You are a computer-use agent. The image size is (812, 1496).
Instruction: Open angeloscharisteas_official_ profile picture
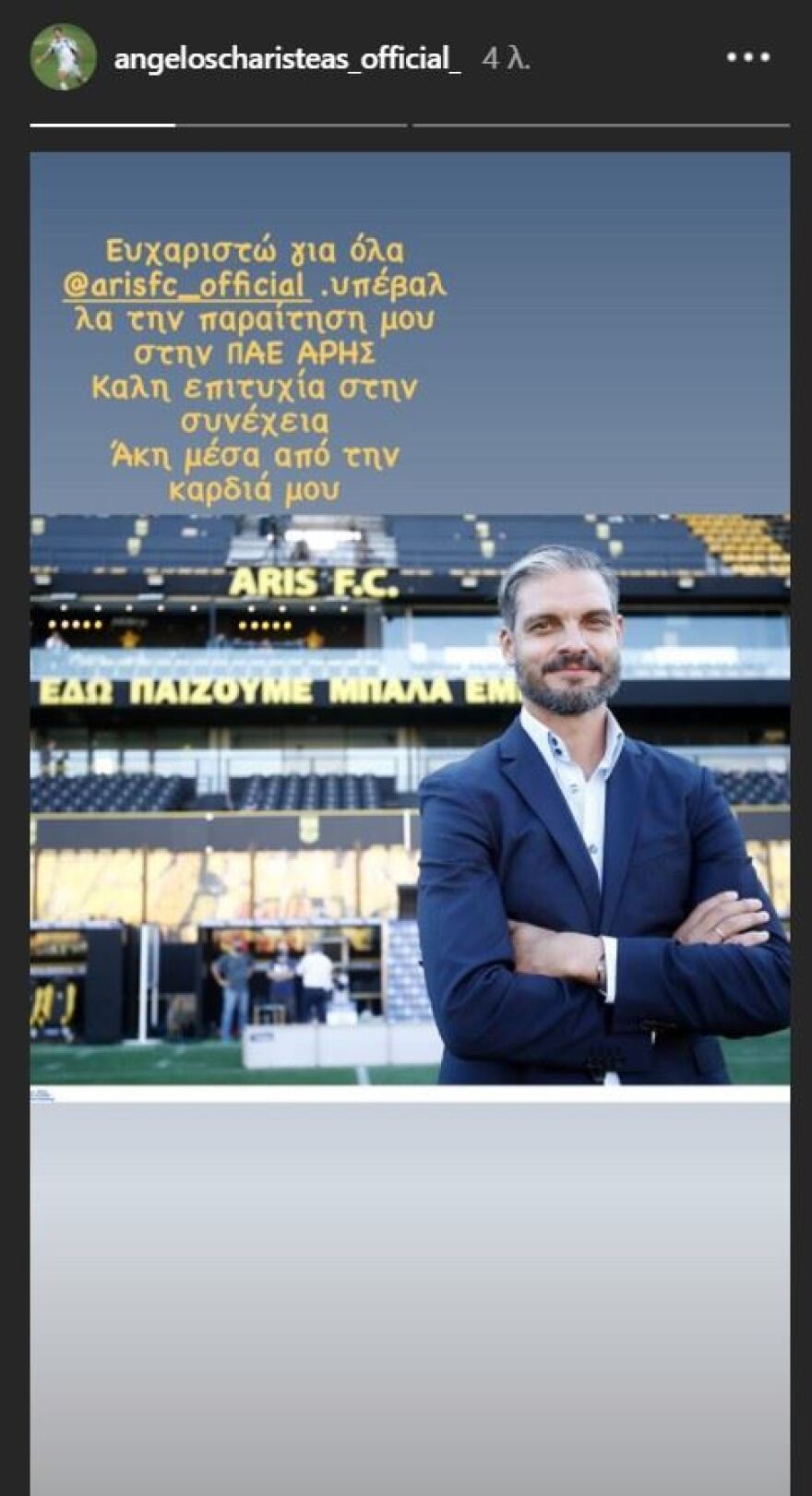point(63,57)
